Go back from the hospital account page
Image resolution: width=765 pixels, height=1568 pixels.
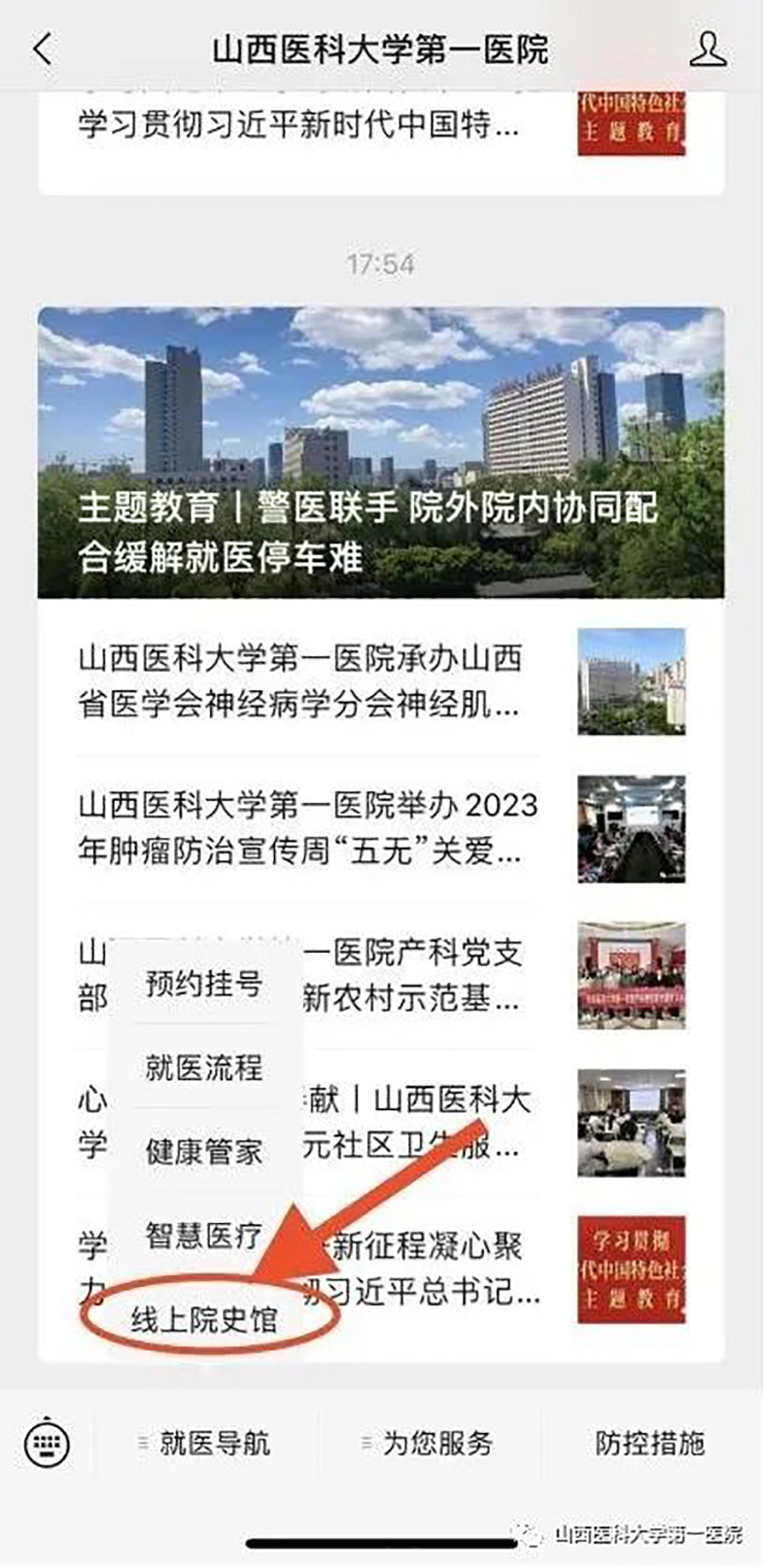click(43, 49)
